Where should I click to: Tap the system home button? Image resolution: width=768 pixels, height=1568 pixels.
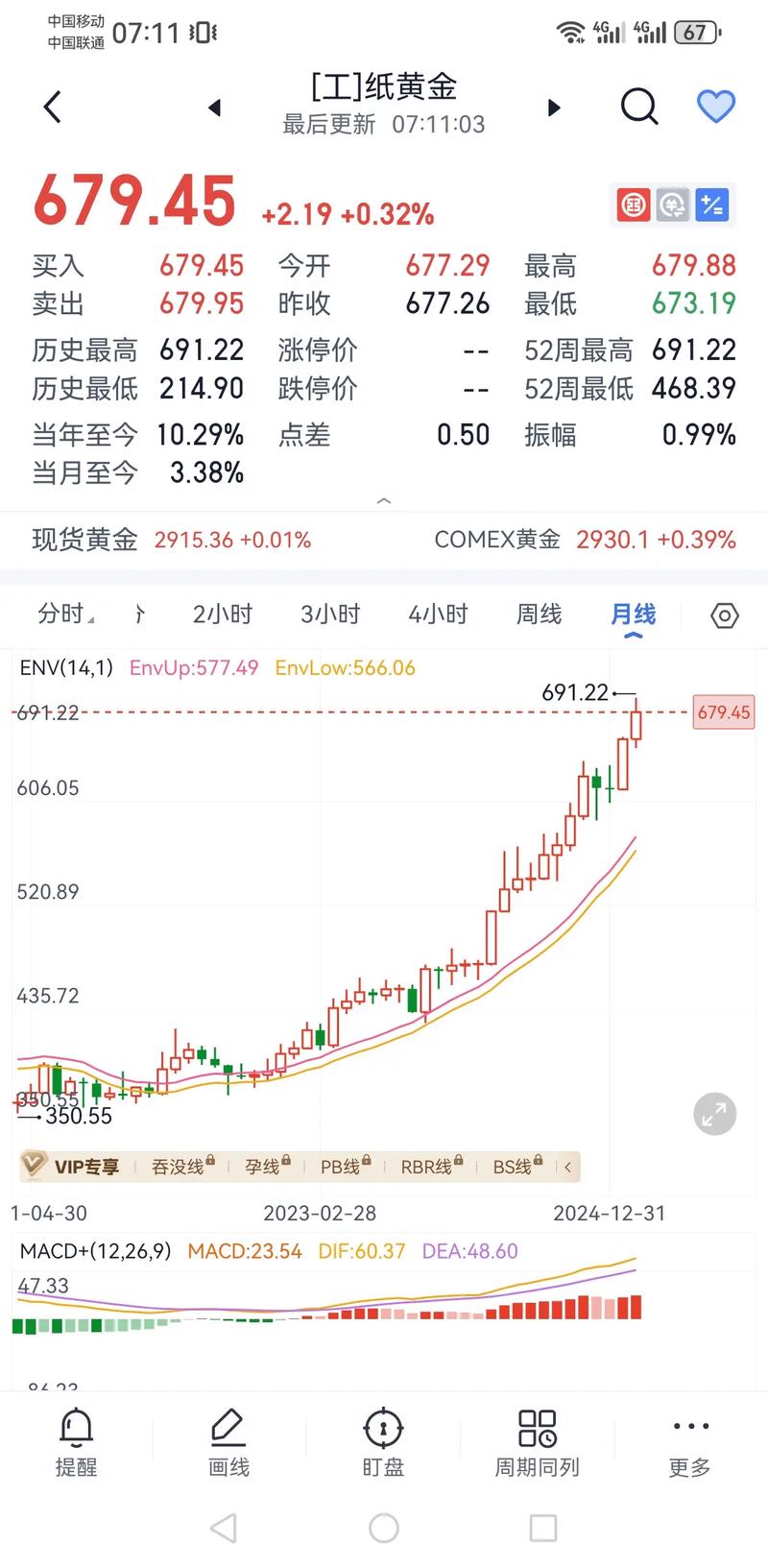pos(384,1528)
